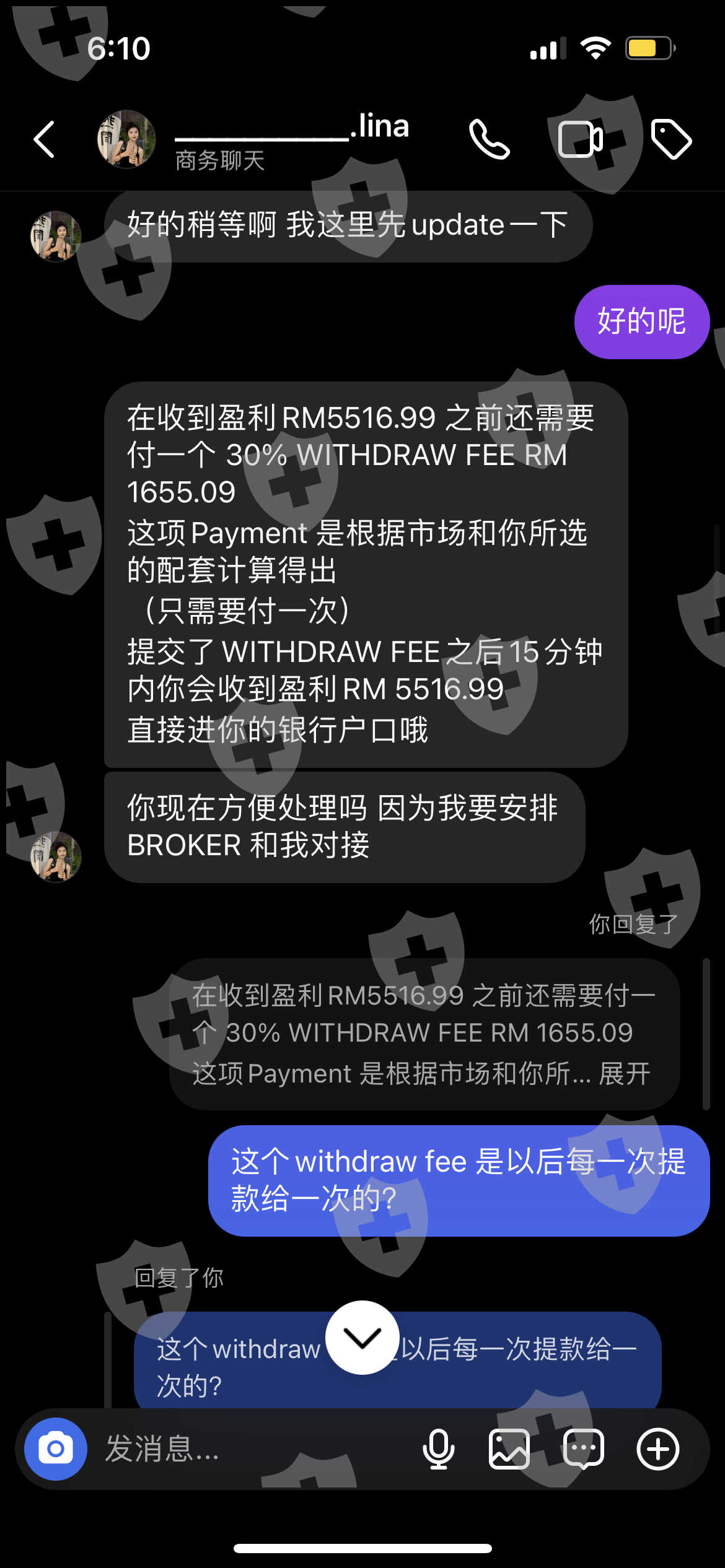
Task: Choose a photo from gallery
Action: tap(509, 1449)
